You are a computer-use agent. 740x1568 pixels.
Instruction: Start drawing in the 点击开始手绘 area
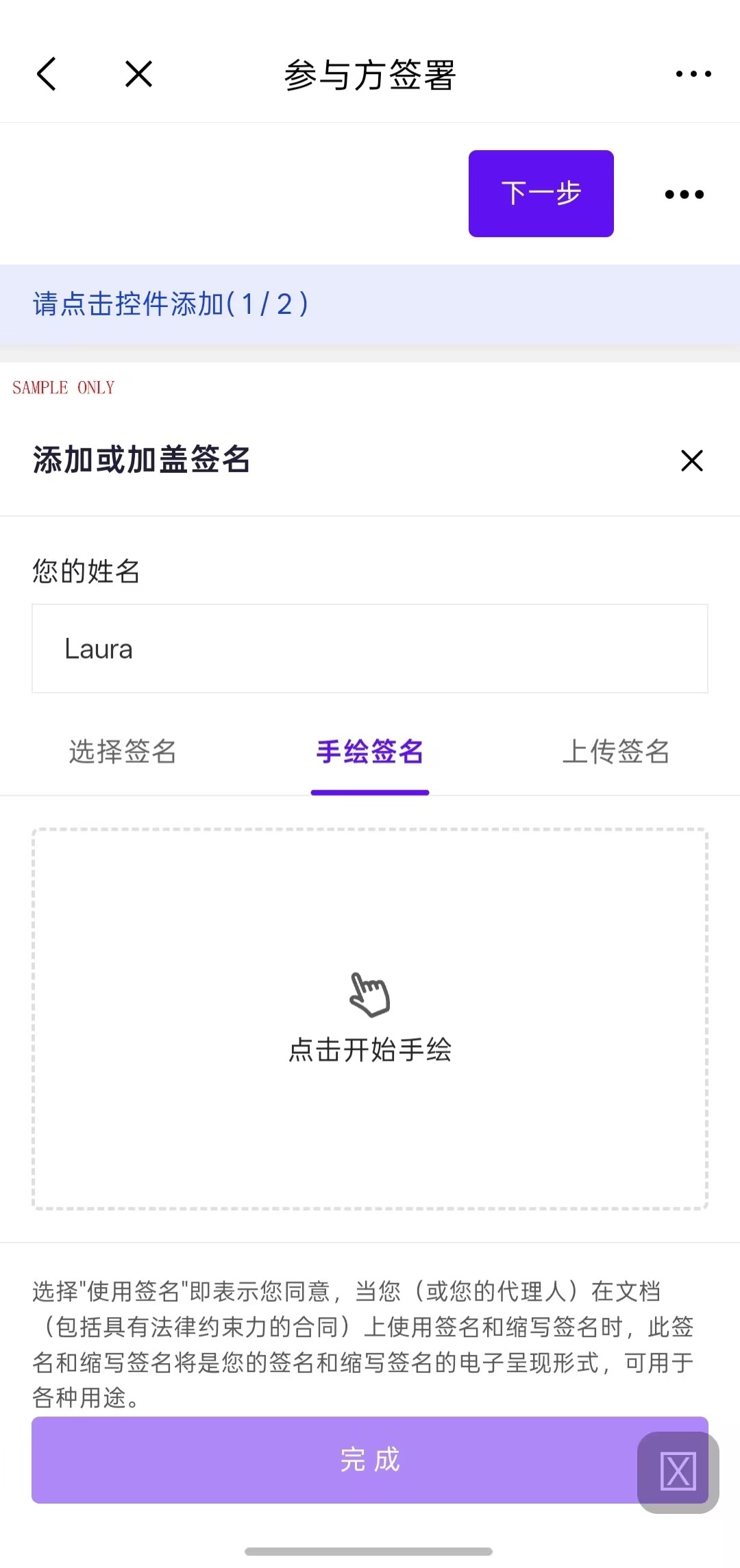tap(370, 1018)
